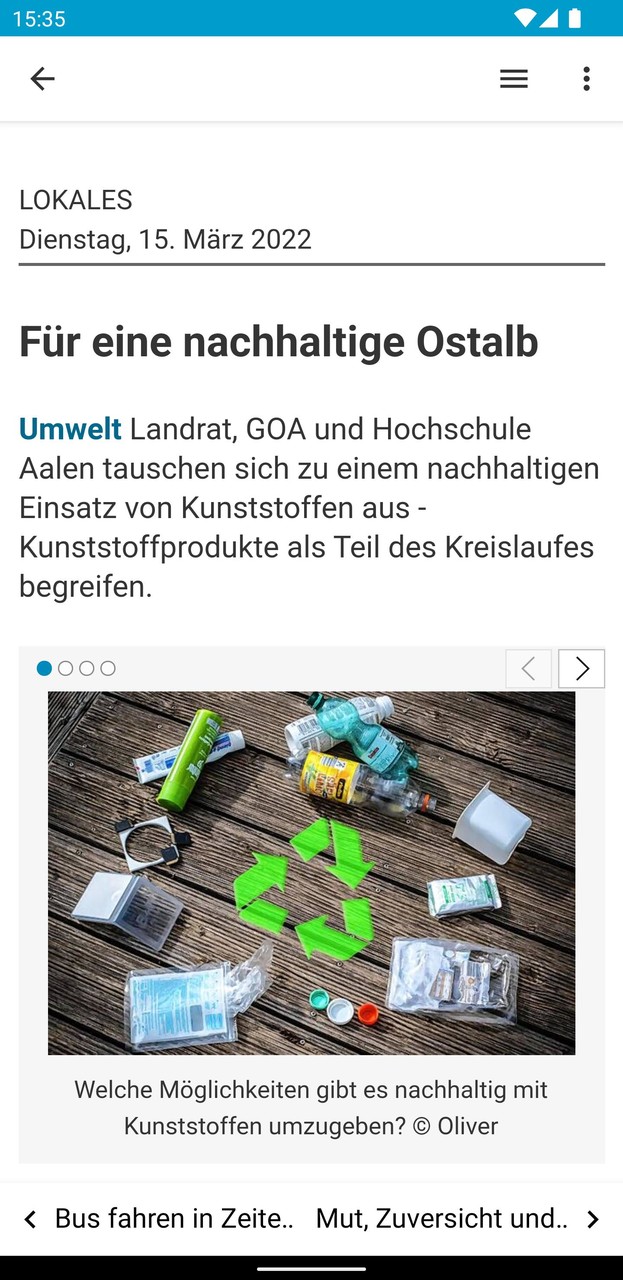Jump to the third gallery dot
The height and width of the screenshot is (1280, 623).
coord(87,668)
